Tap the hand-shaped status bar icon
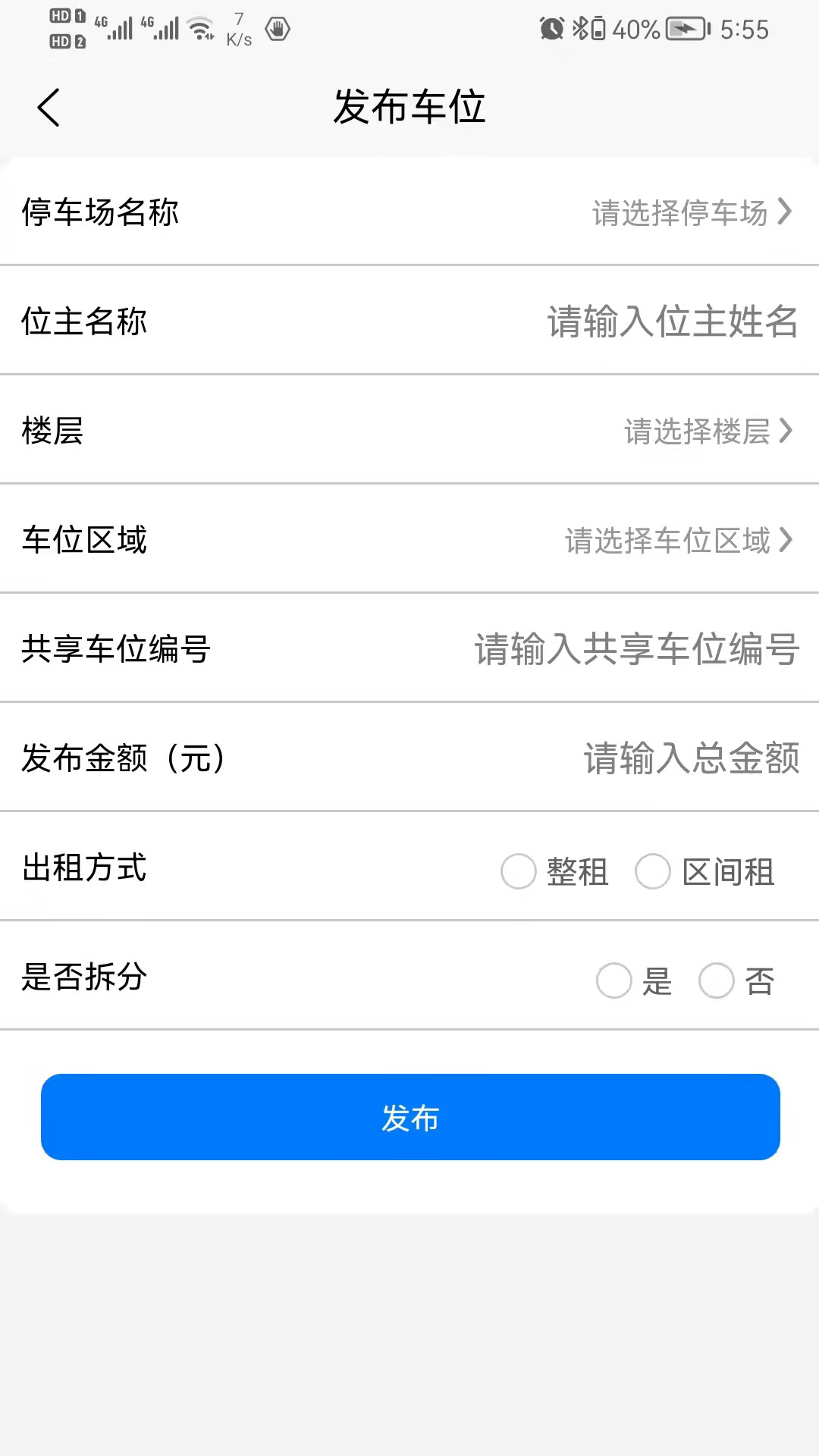 point(278,30)
